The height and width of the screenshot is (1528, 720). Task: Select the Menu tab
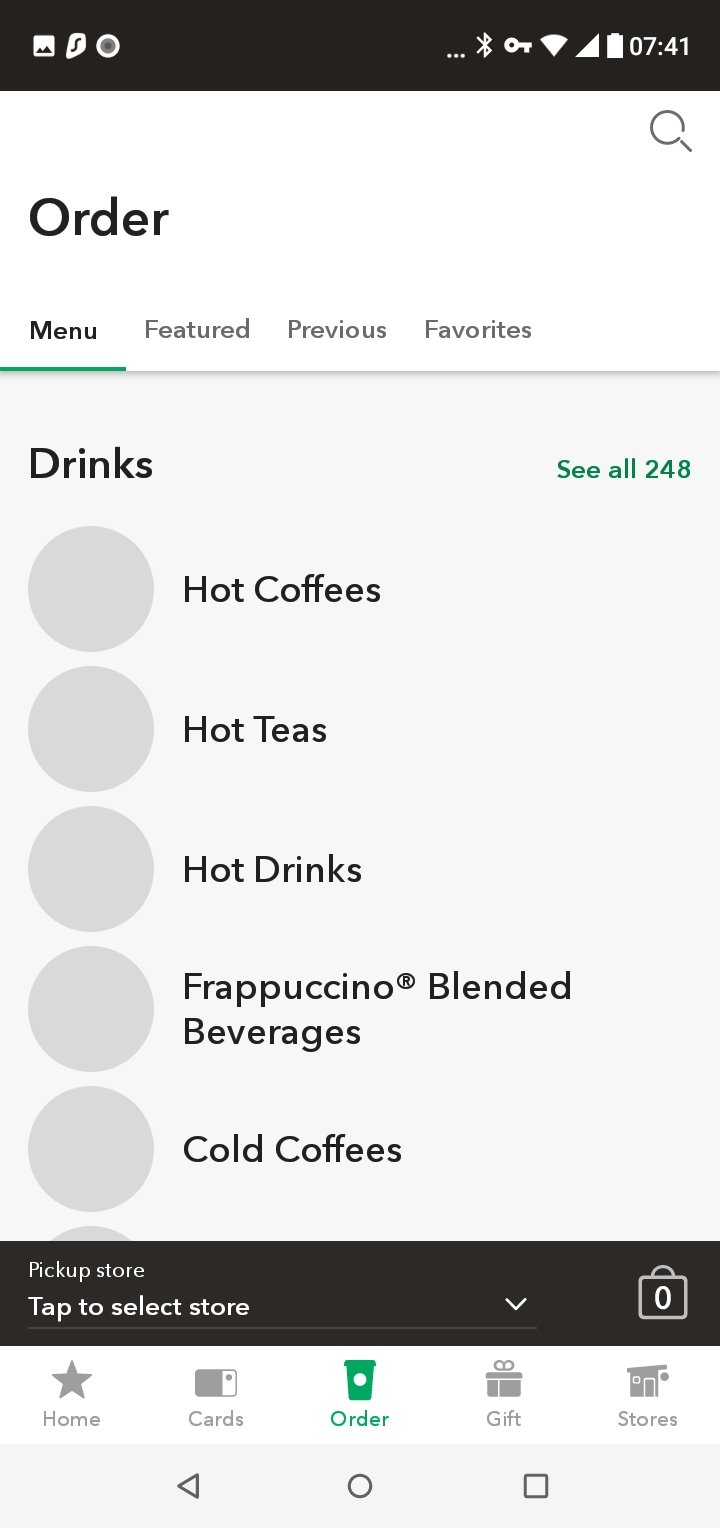[63, 331]
